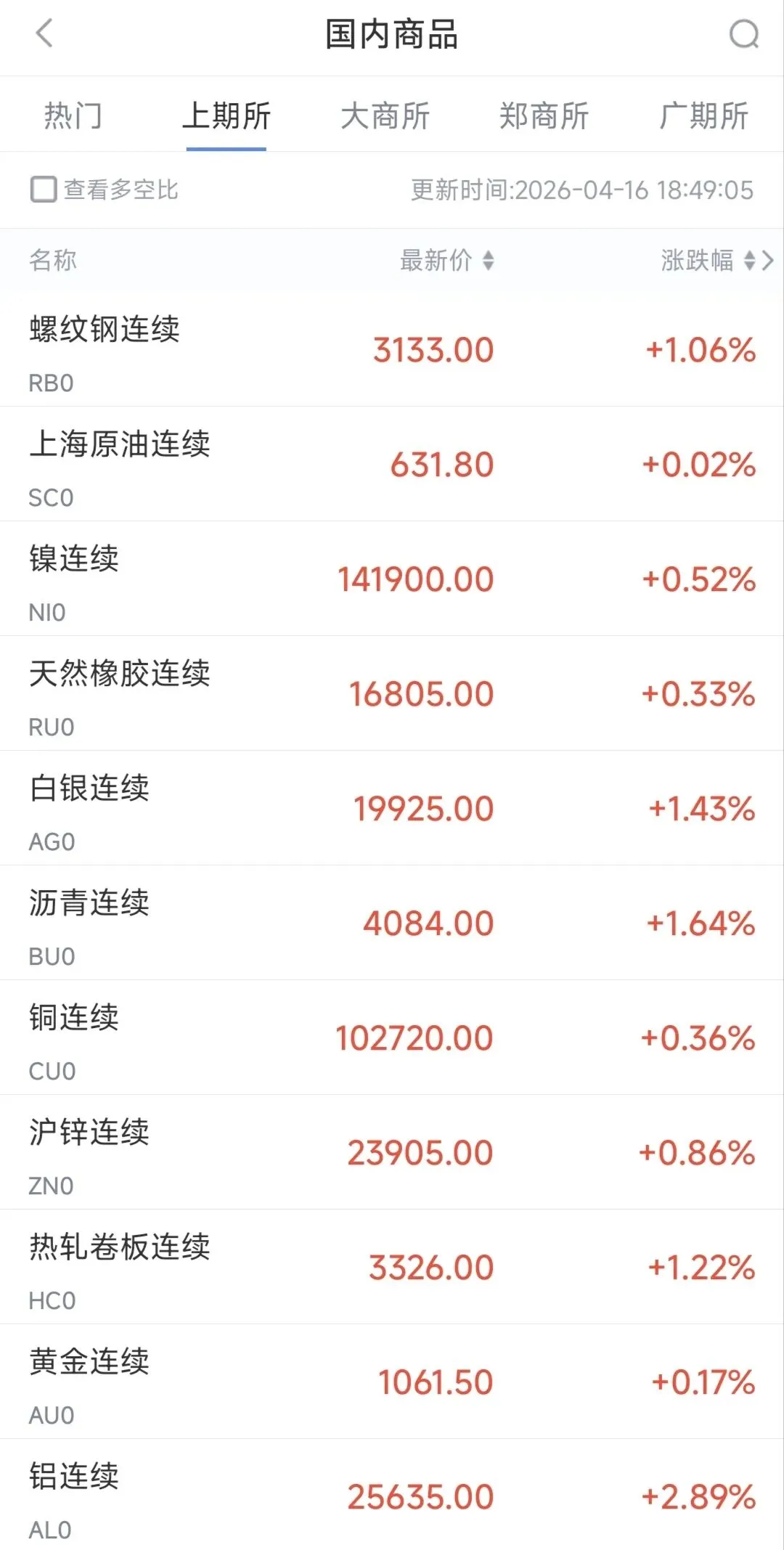Select the 铝连续 AL0 row
The image size is (784, 1550).
tap(392, 1497)
